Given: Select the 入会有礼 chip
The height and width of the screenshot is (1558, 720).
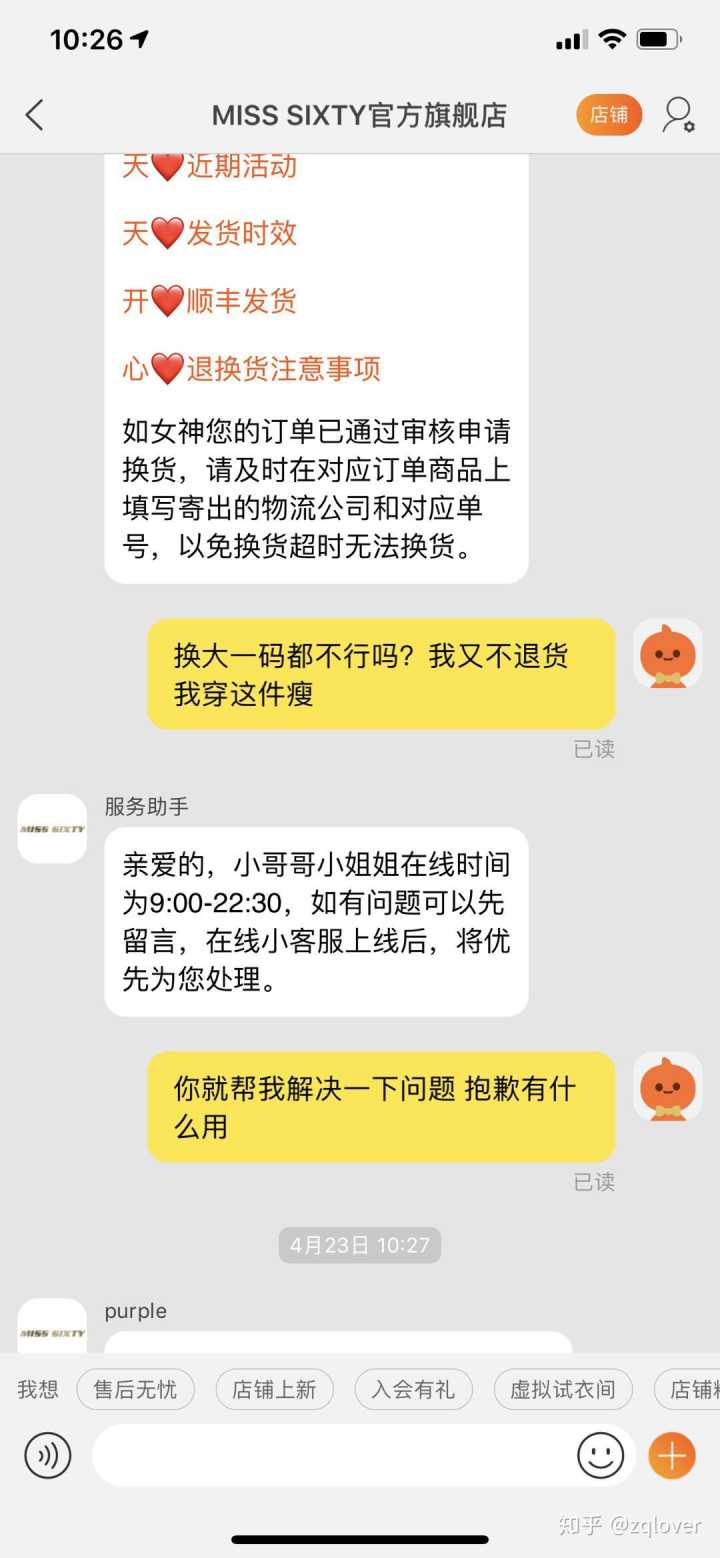Looking at the screenshot, I should (413, 1389).
